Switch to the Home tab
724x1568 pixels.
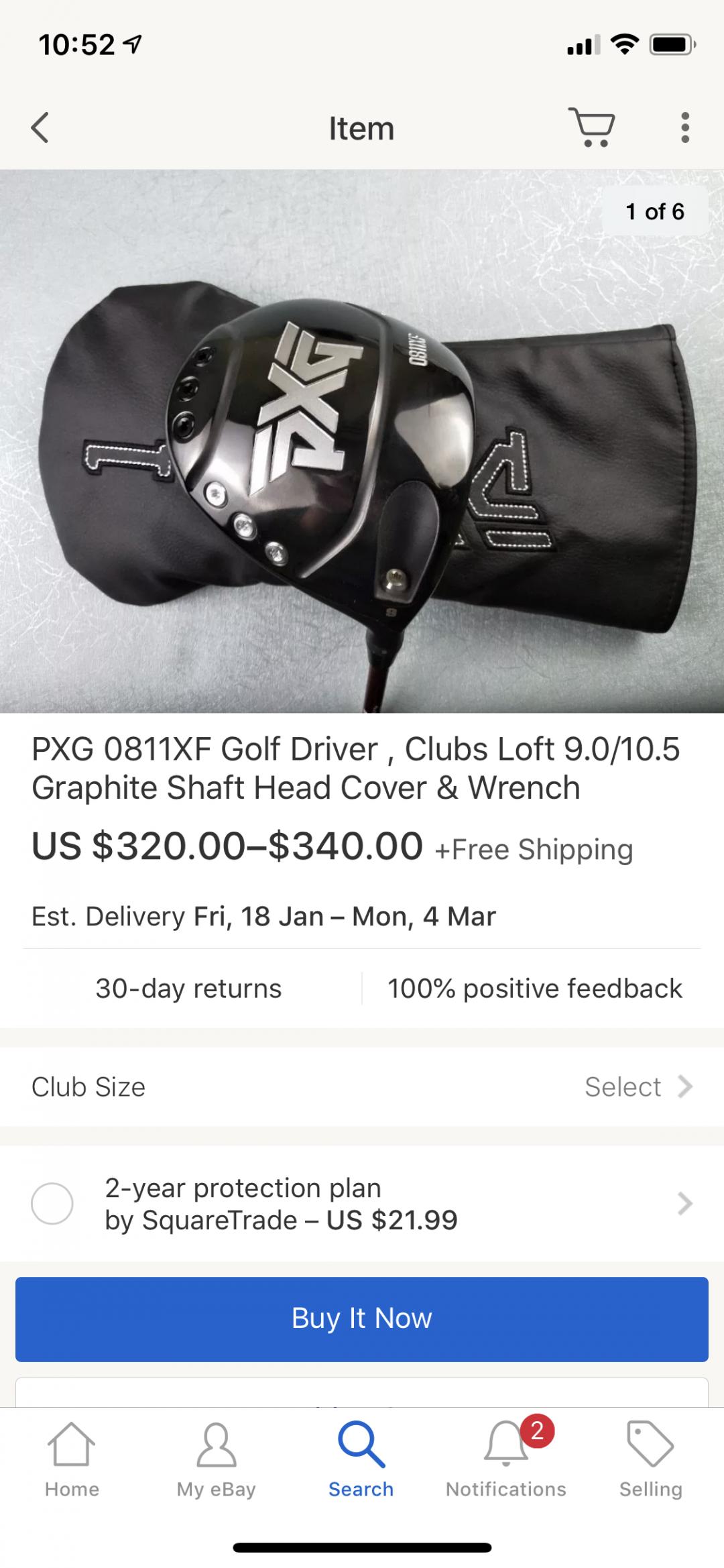point(72,1459)
